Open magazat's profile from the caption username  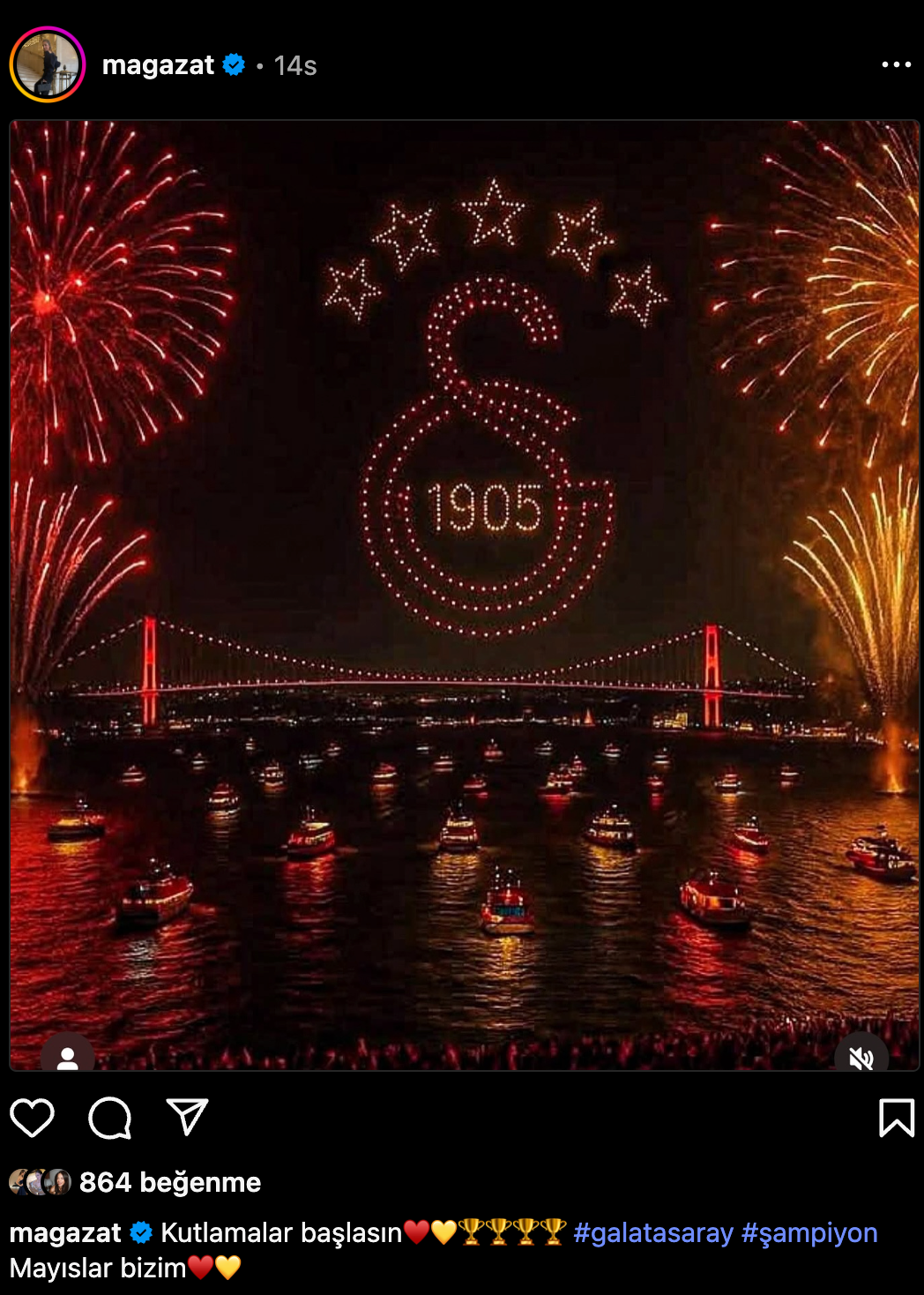(x=65, y=1232)
